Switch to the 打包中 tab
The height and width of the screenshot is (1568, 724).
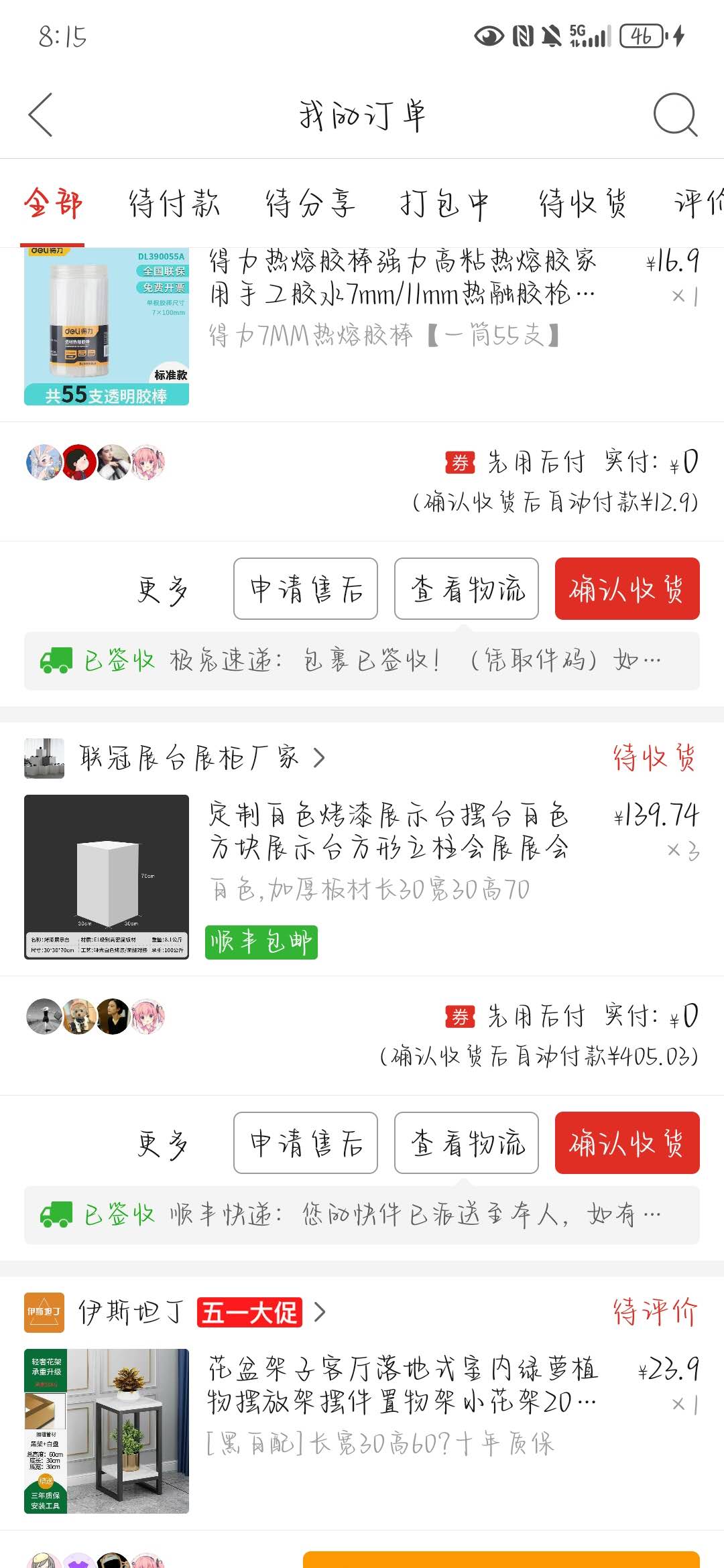[x=445, y=203]
